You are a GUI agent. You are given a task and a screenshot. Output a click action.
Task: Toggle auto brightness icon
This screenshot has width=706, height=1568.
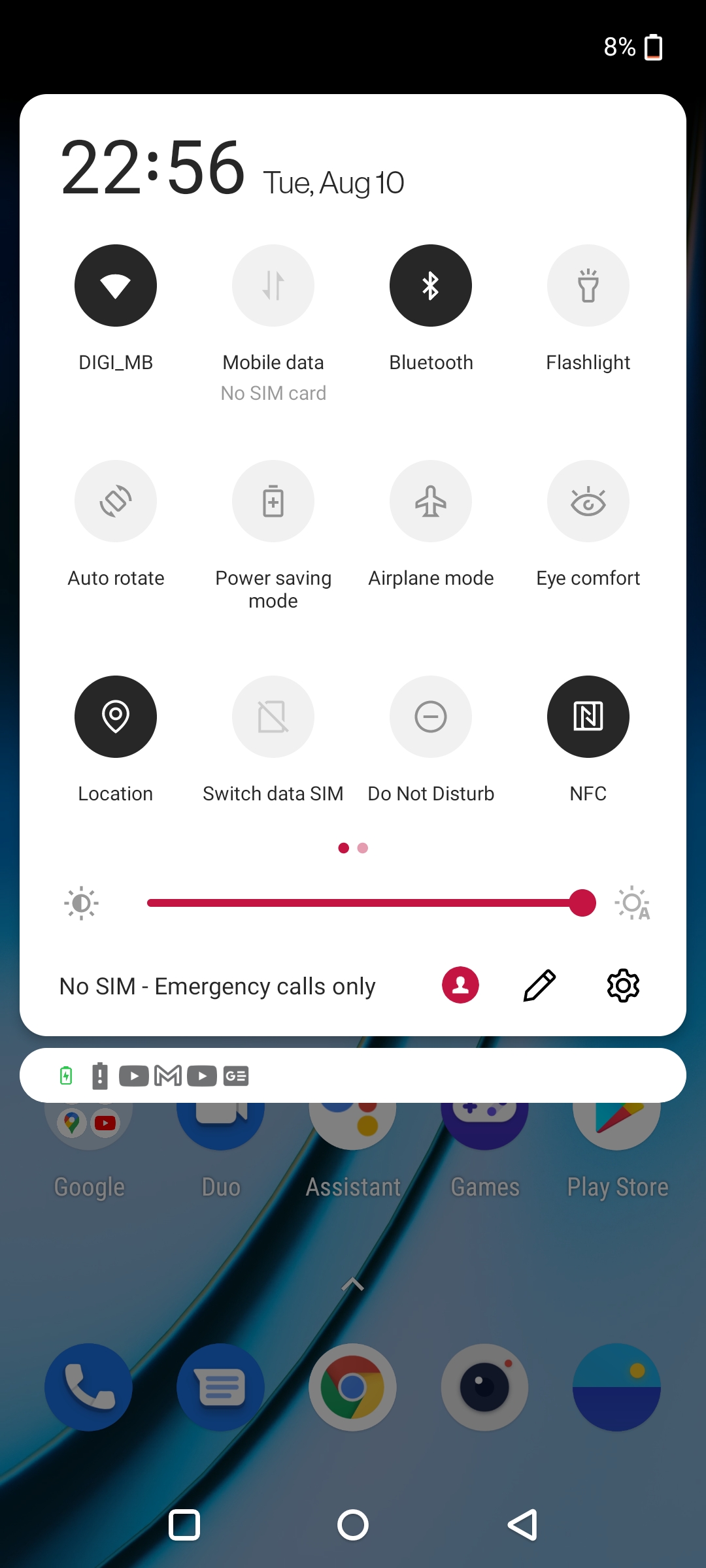click(632, 904)
